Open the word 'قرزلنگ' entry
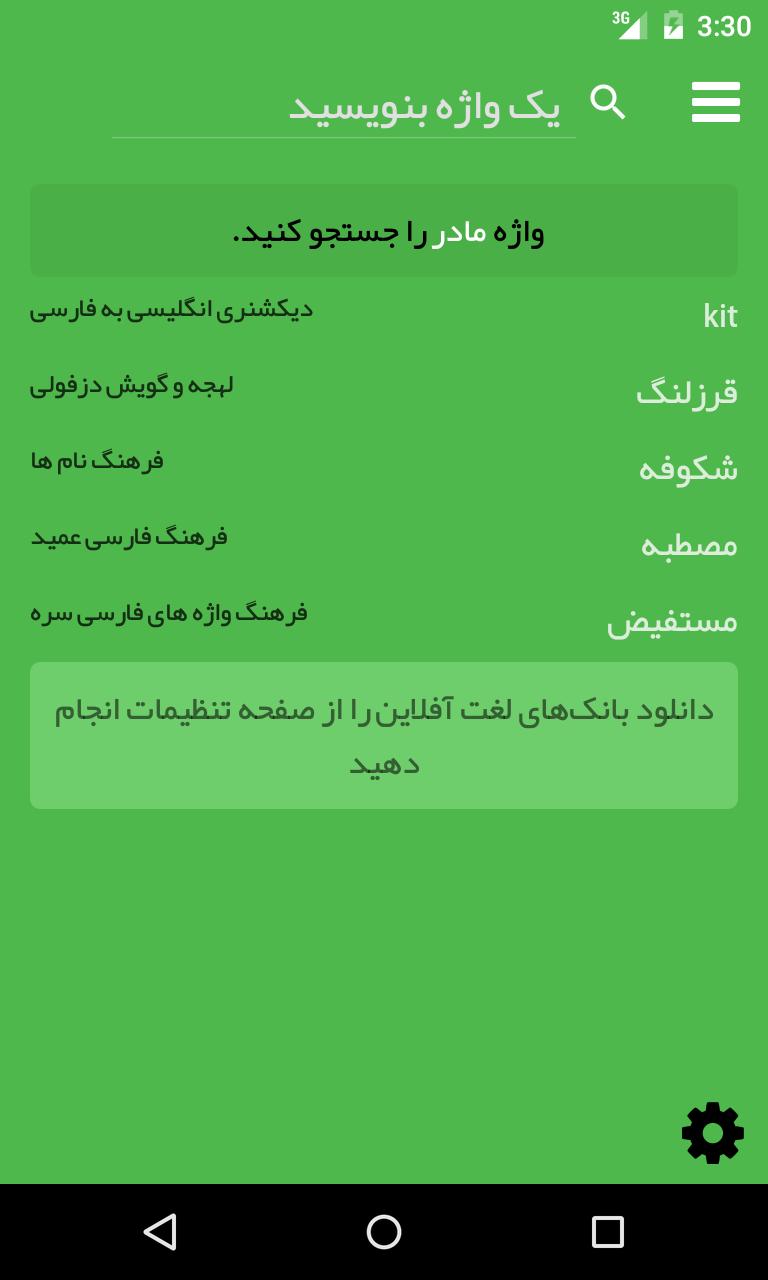Image resolution: width=768 pixels, height=1280 pixels. click(686, 392)
